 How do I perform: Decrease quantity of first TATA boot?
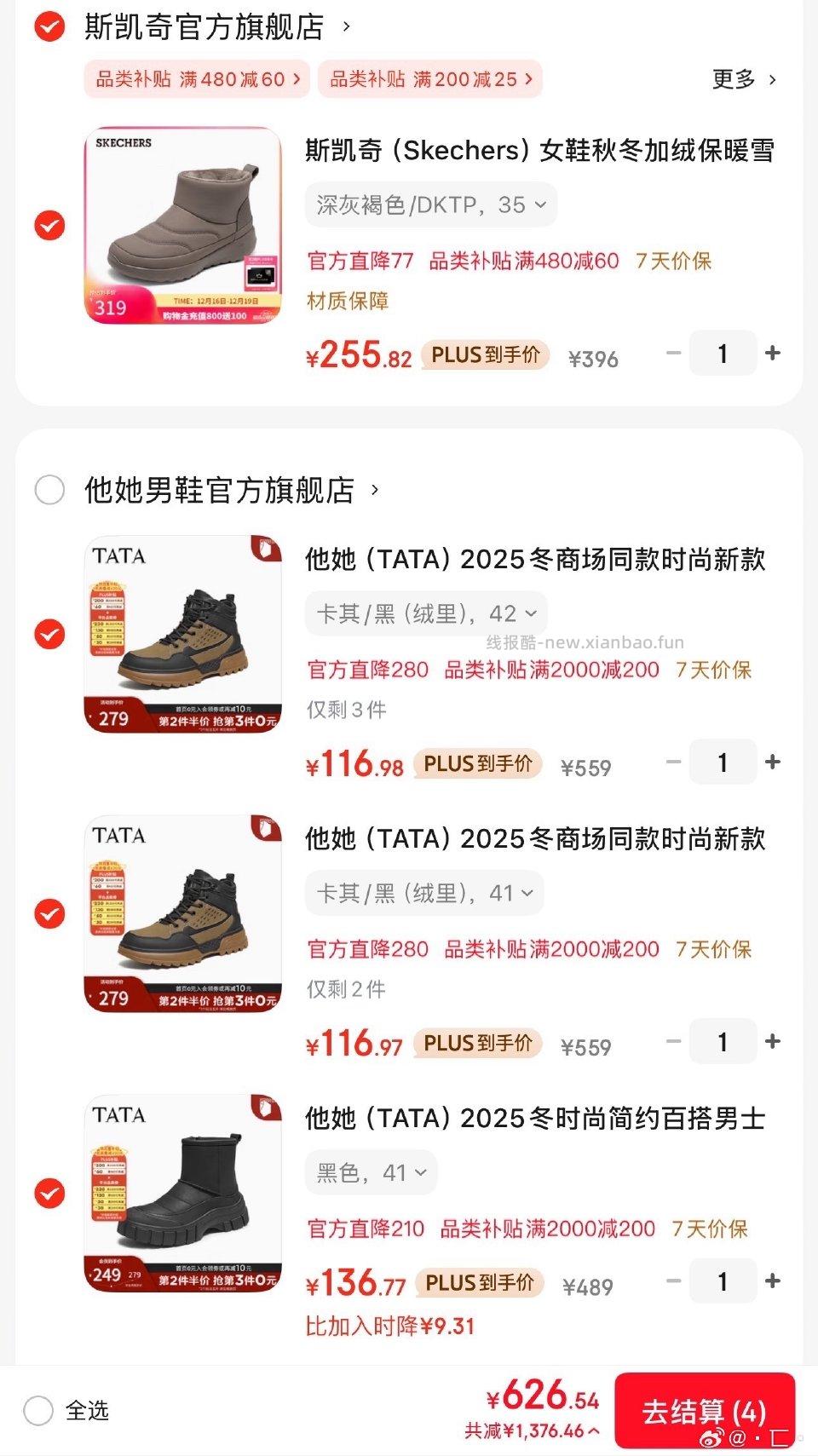coord(674,761)
